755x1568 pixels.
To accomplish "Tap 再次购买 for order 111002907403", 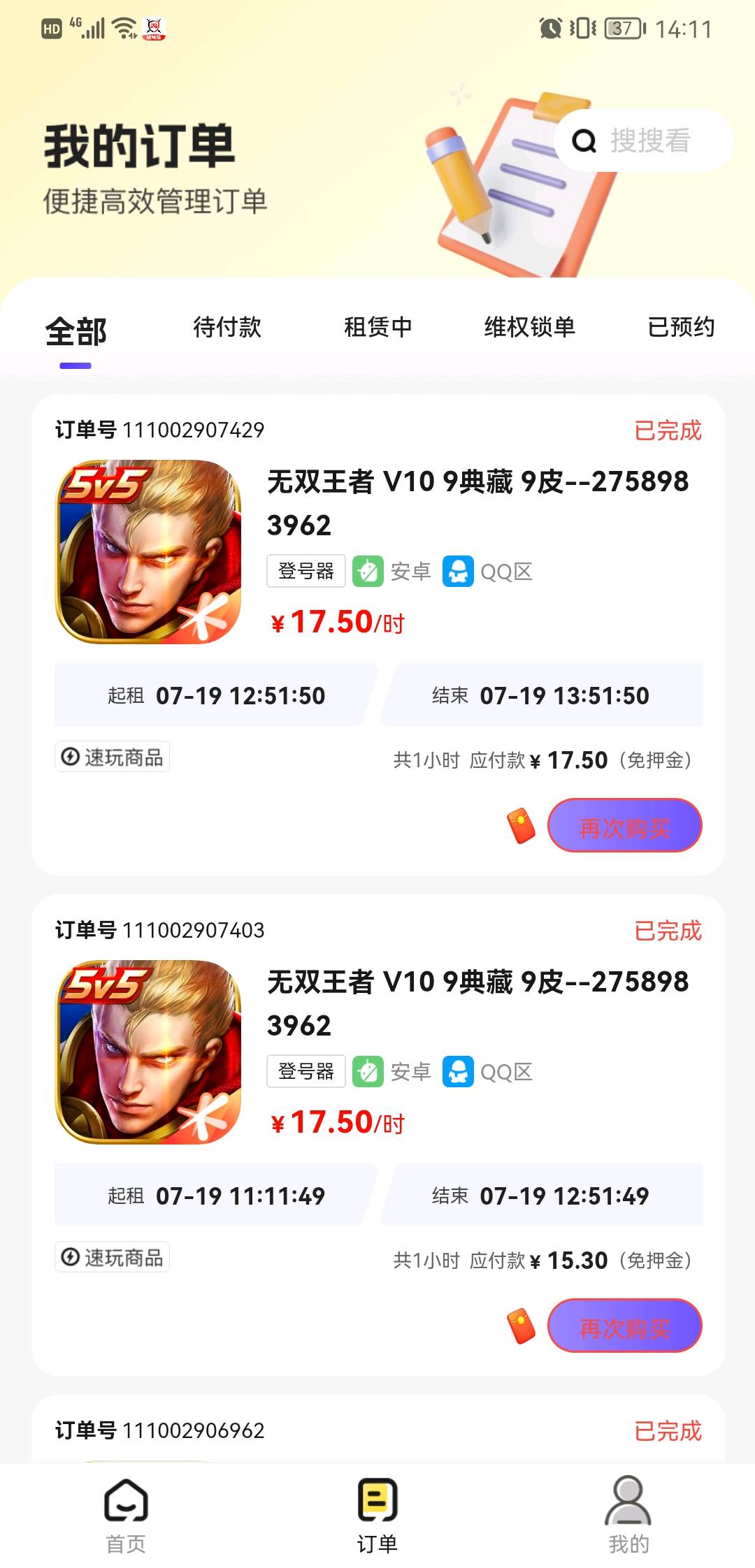I will pos(624,1326).
